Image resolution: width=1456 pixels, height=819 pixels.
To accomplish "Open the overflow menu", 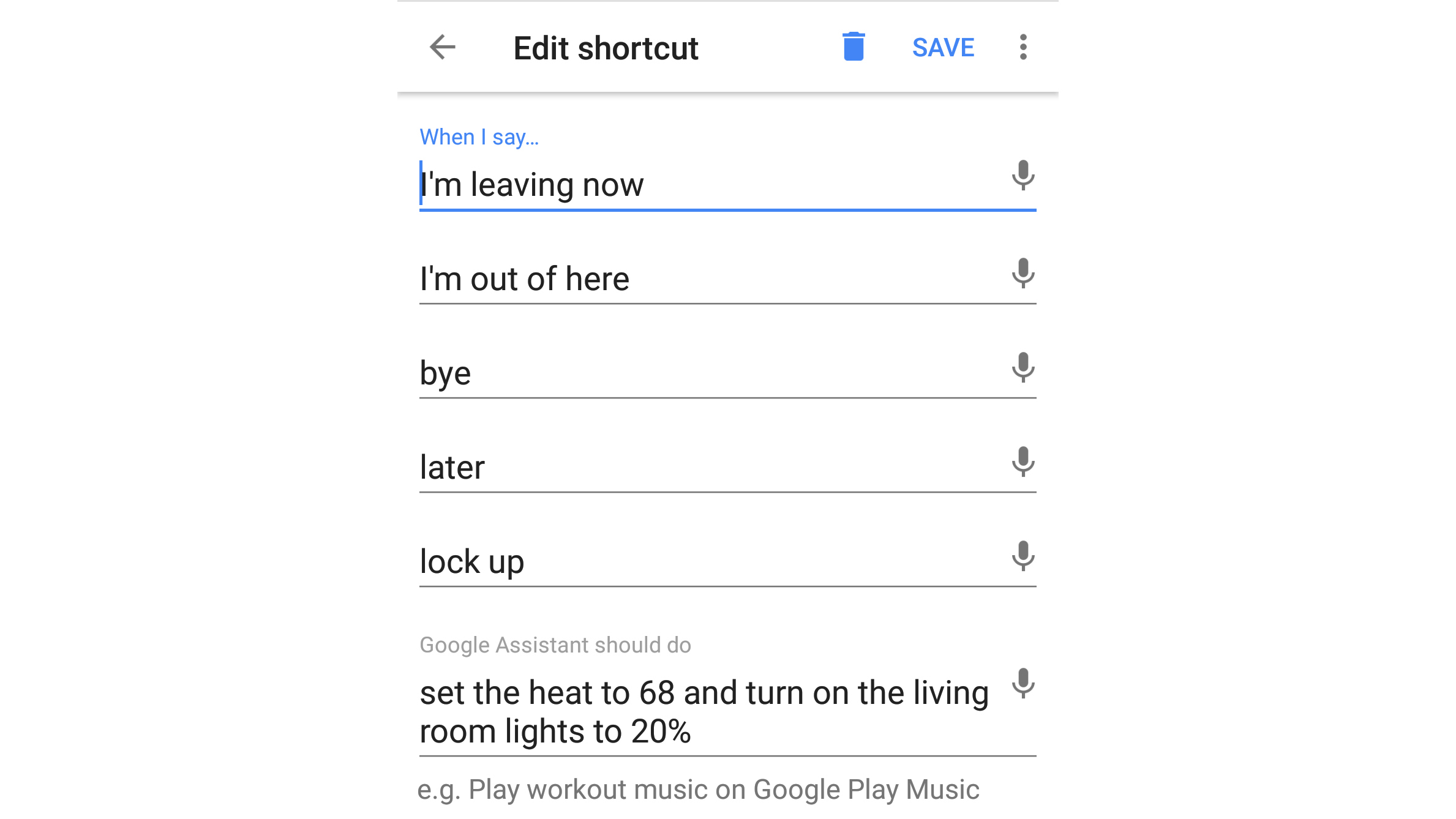I will 1023,47.
